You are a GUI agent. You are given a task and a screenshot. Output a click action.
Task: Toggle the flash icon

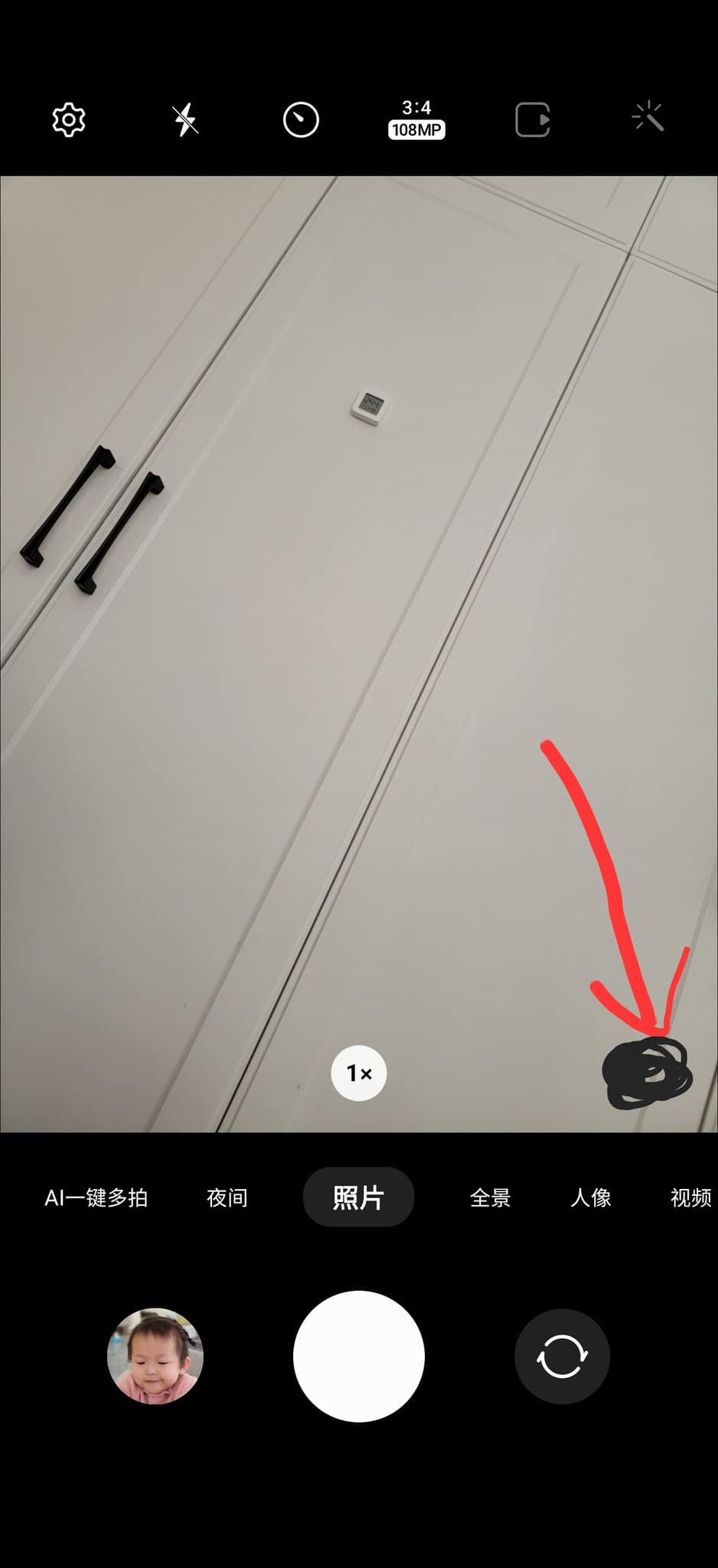pyautogui.click(x=185, y=120)
